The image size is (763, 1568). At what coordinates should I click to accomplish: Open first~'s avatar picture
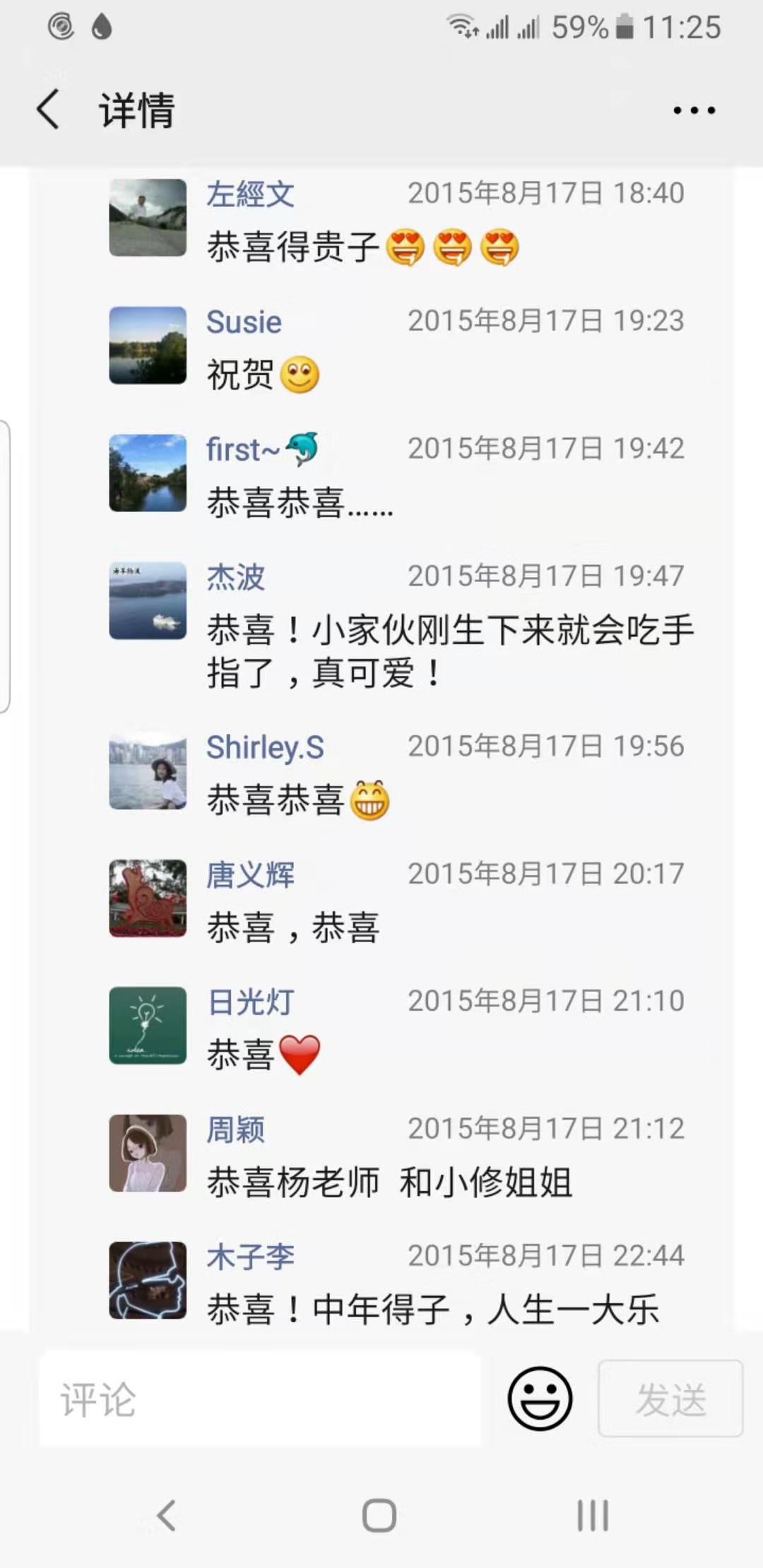[148, 473]
